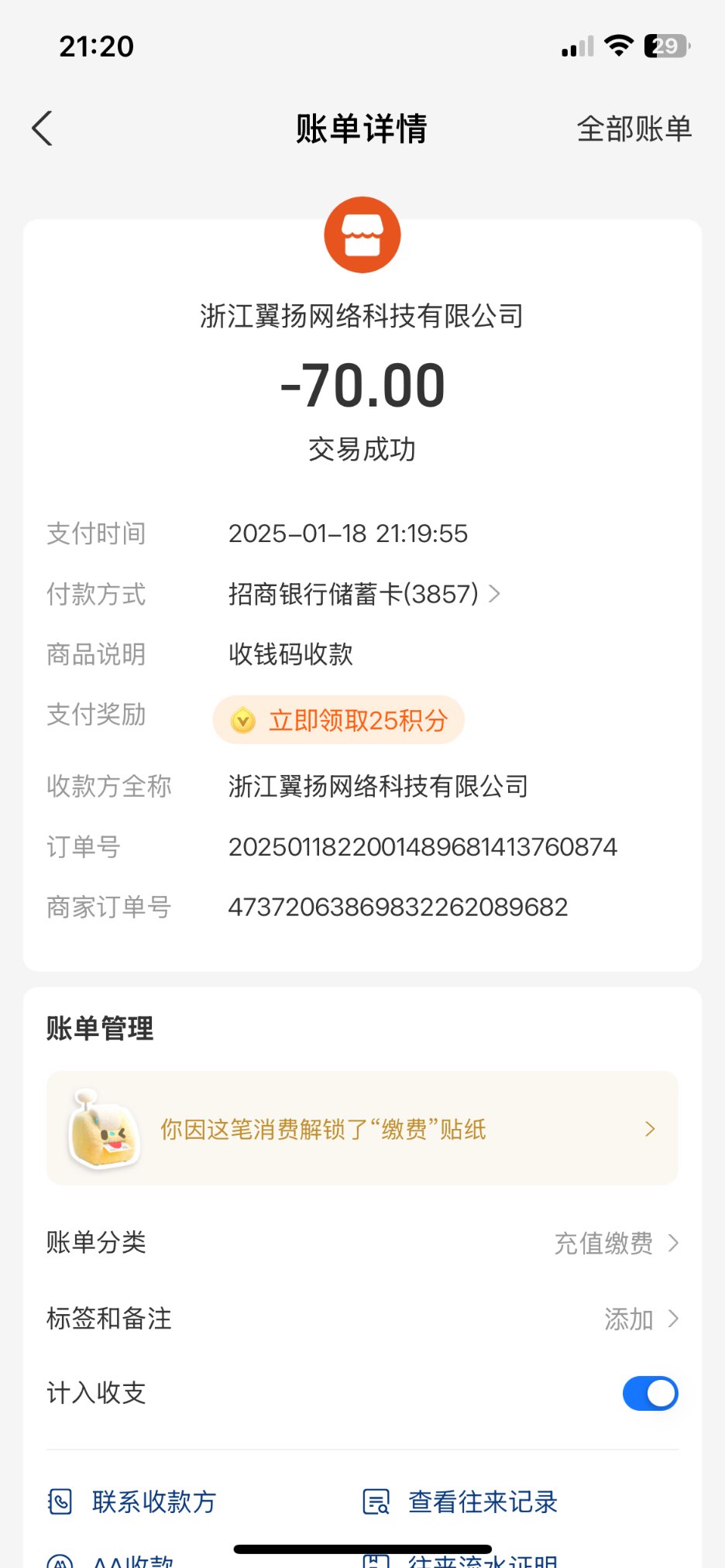The width and height of the screenshot is (725, 1568).
Task: Add a note via 标签和备注
Action: [x=640, y=1319]
